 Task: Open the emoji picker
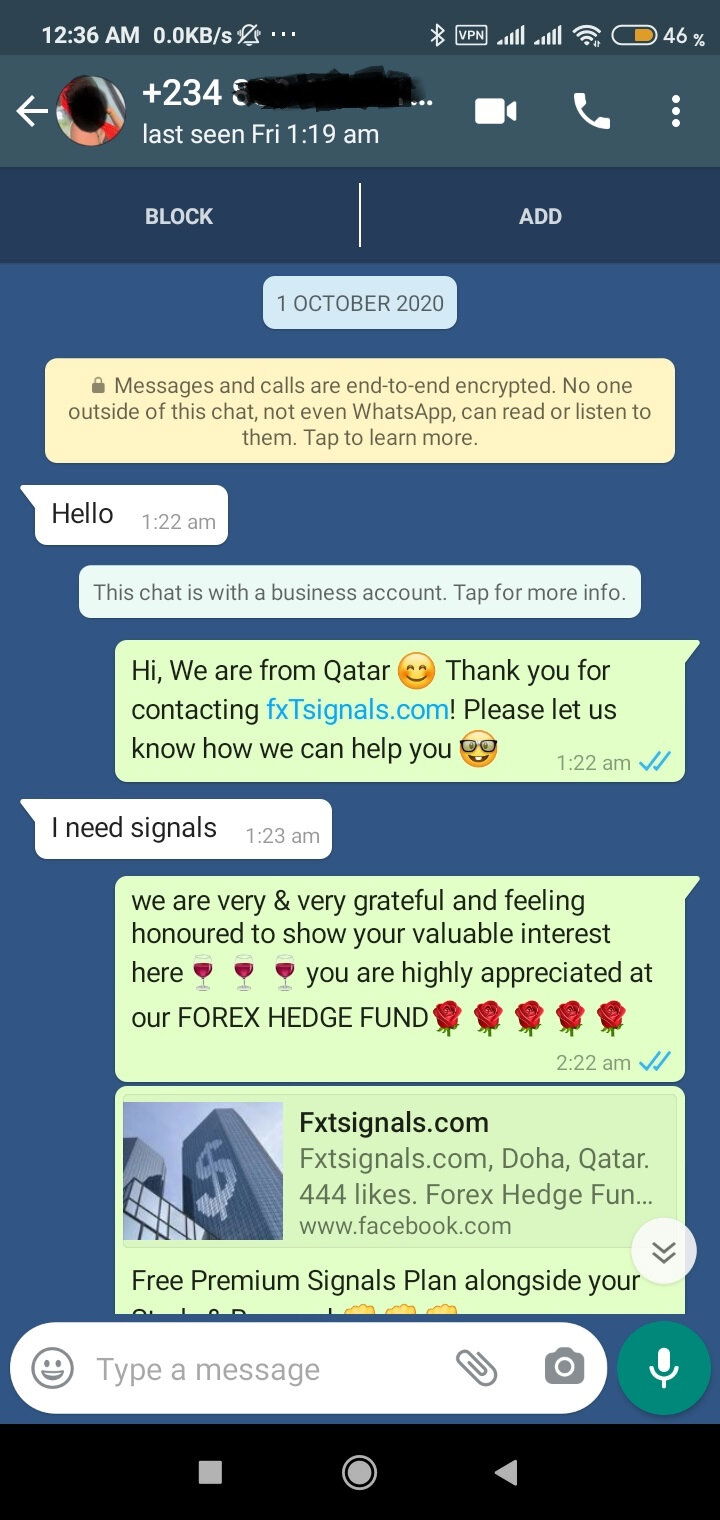52,1368
